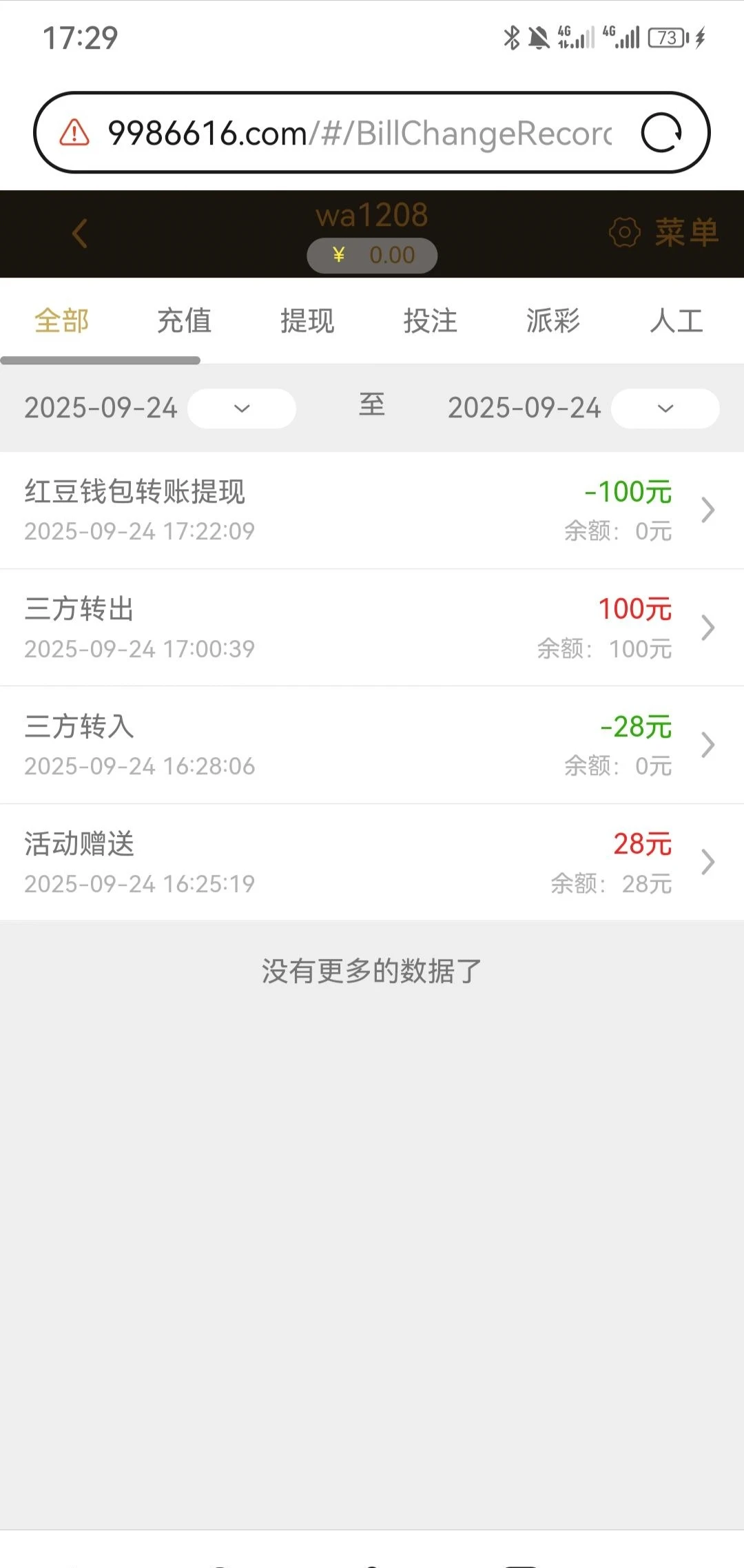This screenshot has height=1568, width=744.
Task: Expand the start date dropdown
Action: tap(242, 409)
